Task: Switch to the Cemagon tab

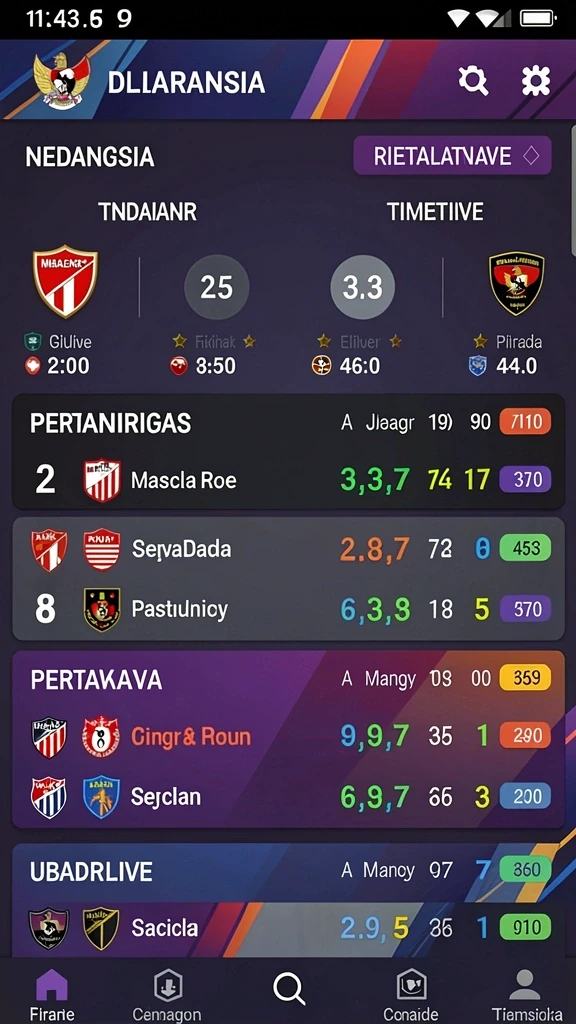Action: point(167,995)
